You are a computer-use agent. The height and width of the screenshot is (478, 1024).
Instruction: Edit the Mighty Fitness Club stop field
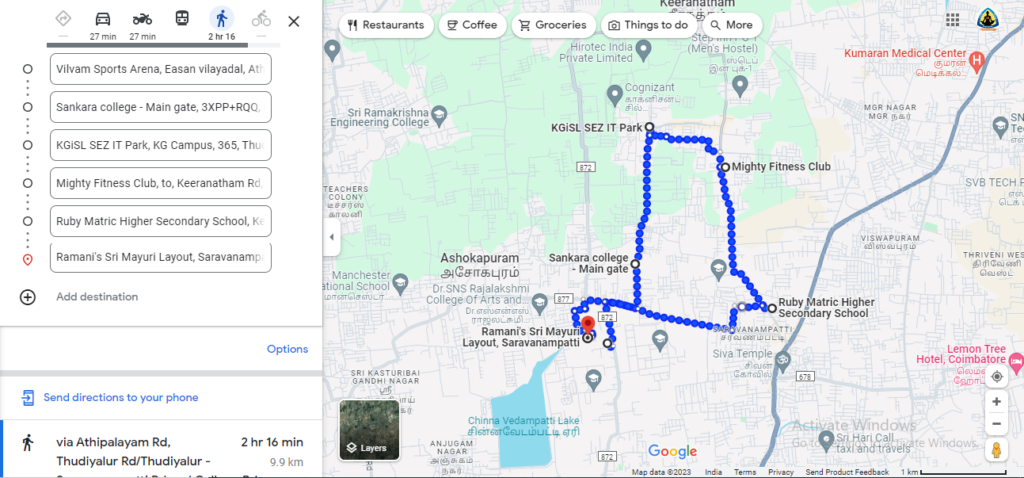160,183
